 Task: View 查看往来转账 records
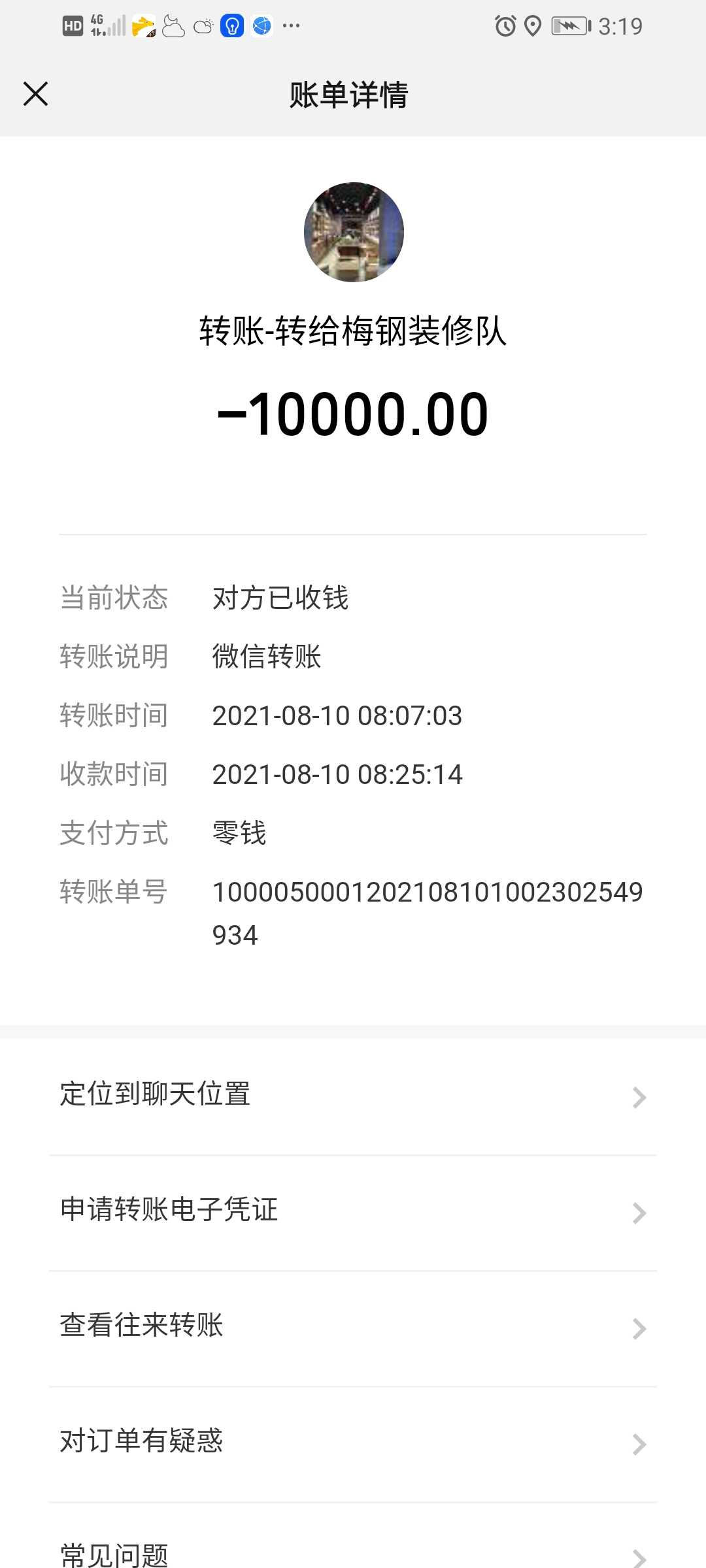coord(353,1328)
